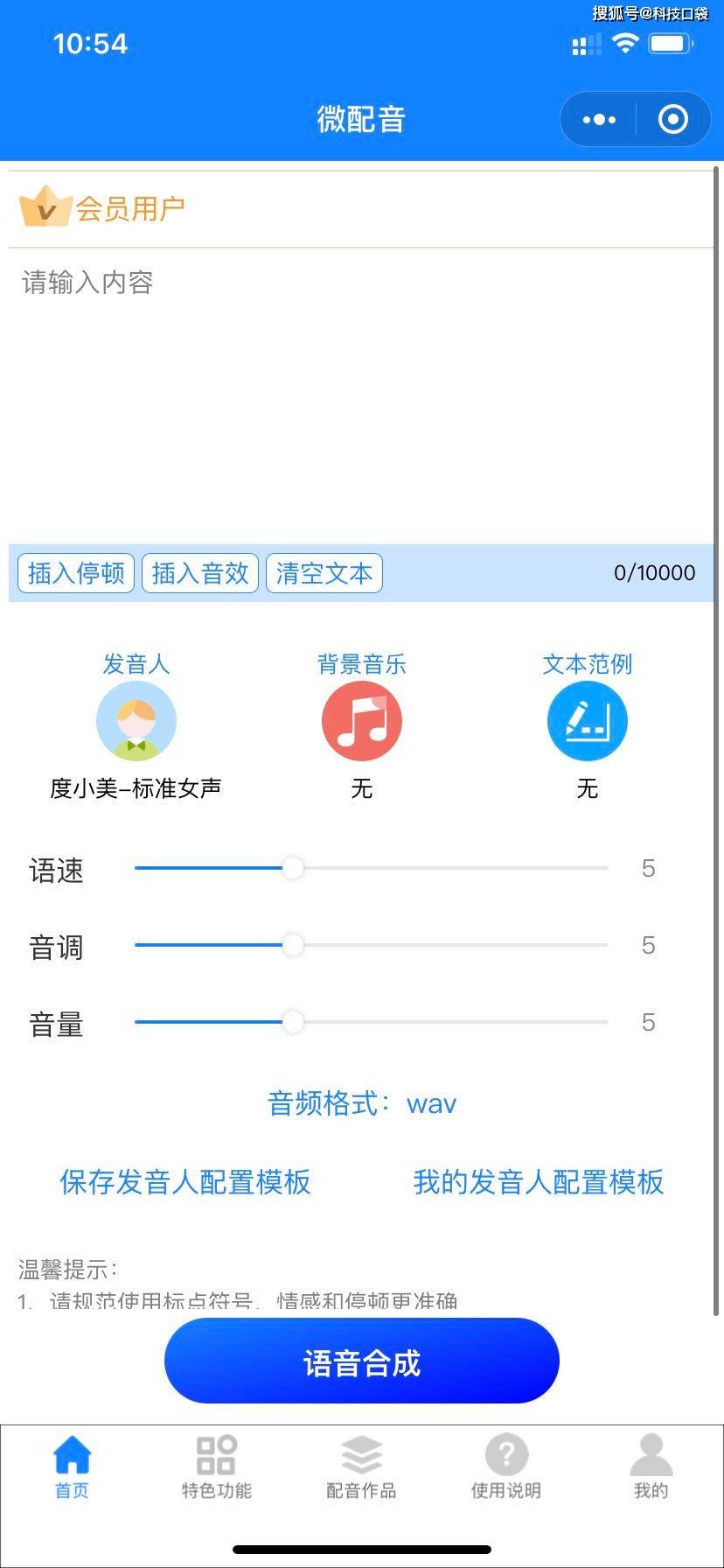Open the mini program more-options menu
The image size is (724, 1568).
(x=599, y=120)
